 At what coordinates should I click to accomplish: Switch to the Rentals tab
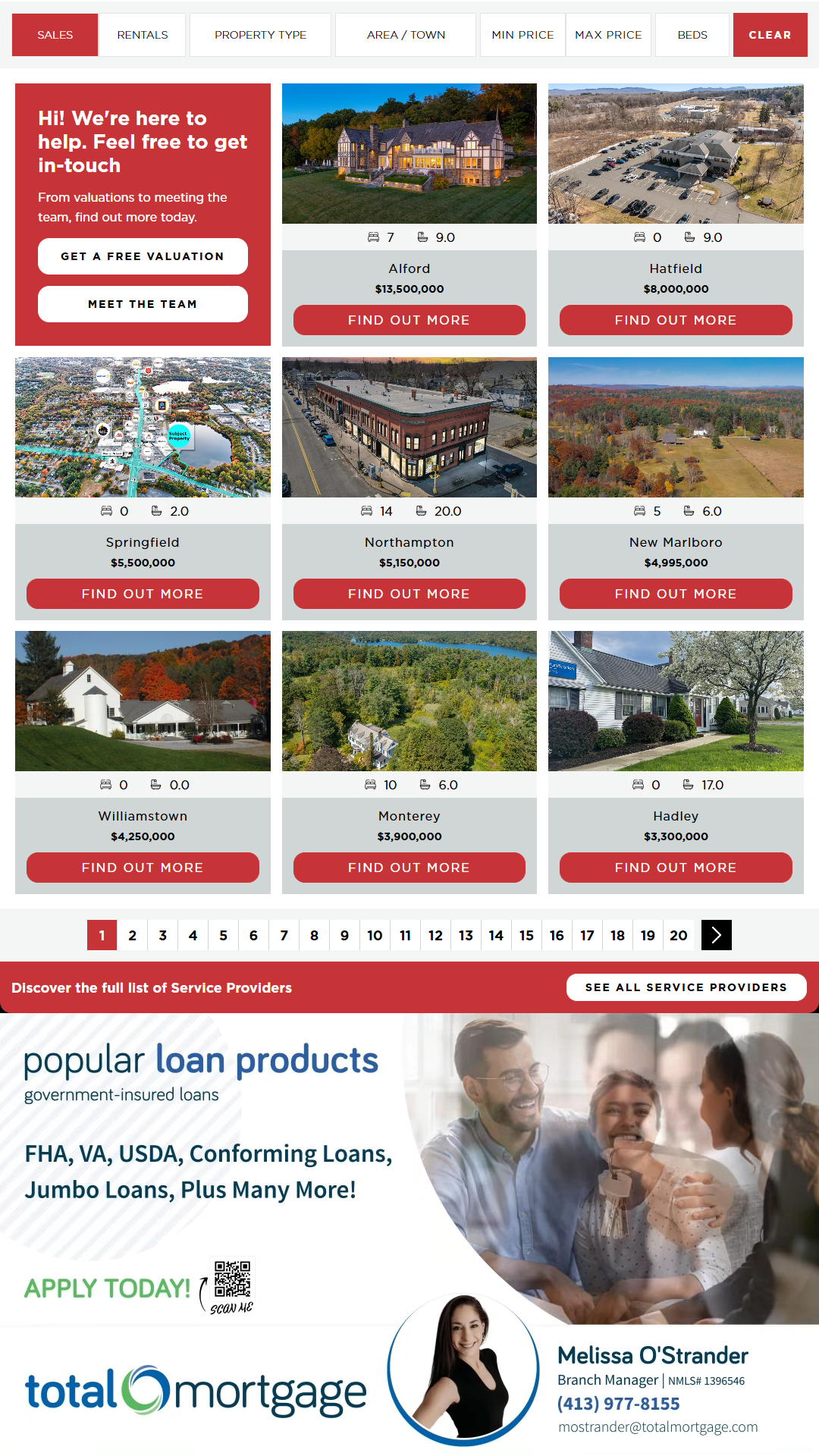(142, 35)
